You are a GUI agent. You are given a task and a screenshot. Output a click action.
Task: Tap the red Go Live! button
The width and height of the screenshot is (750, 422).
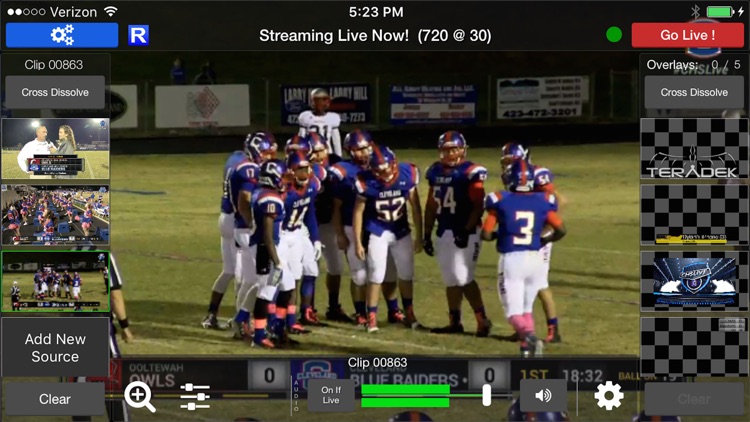click(x=686, y=35)
